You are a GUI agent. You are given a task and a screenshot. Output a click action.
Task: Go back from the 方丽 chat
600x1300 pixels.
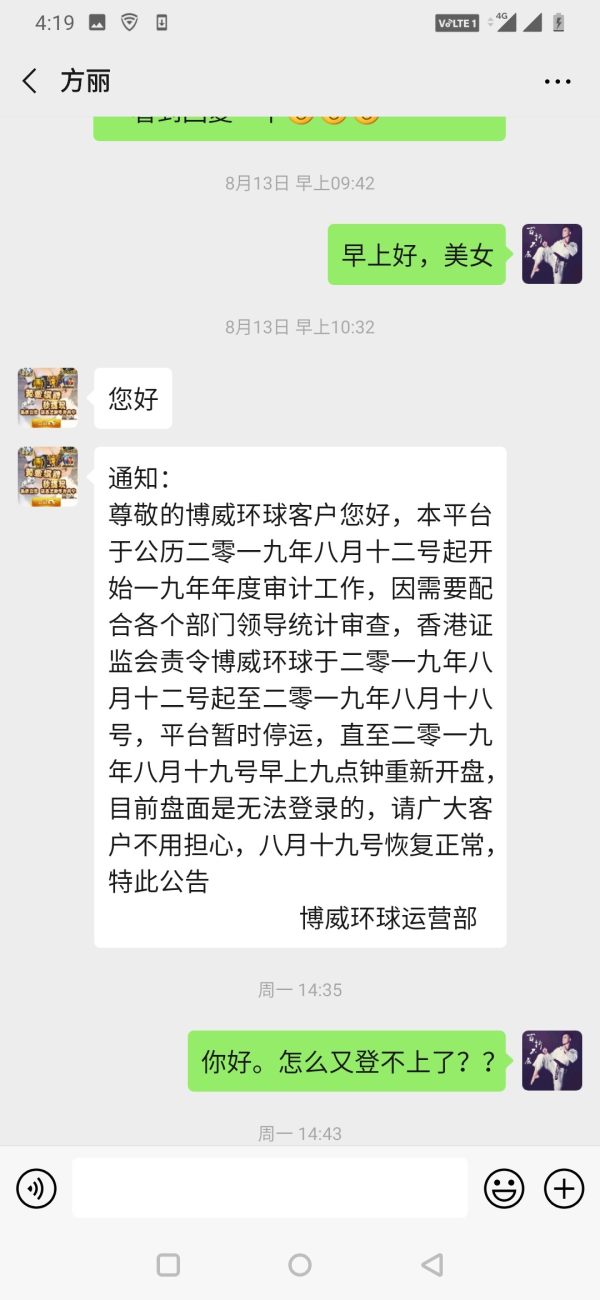click(x=30, y=81)
